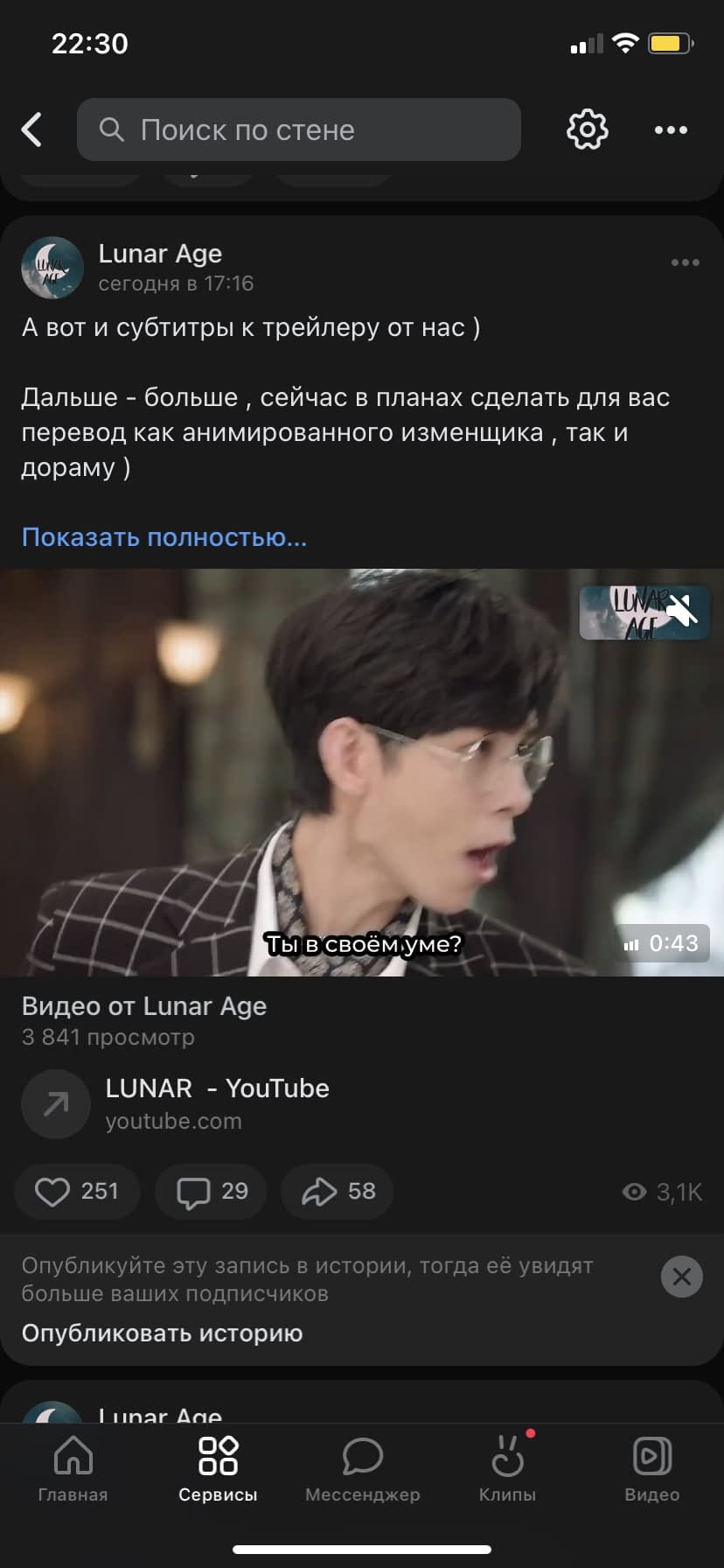Switch to the Главная tab
The image size is (724, 1568).
point(73,1470)
